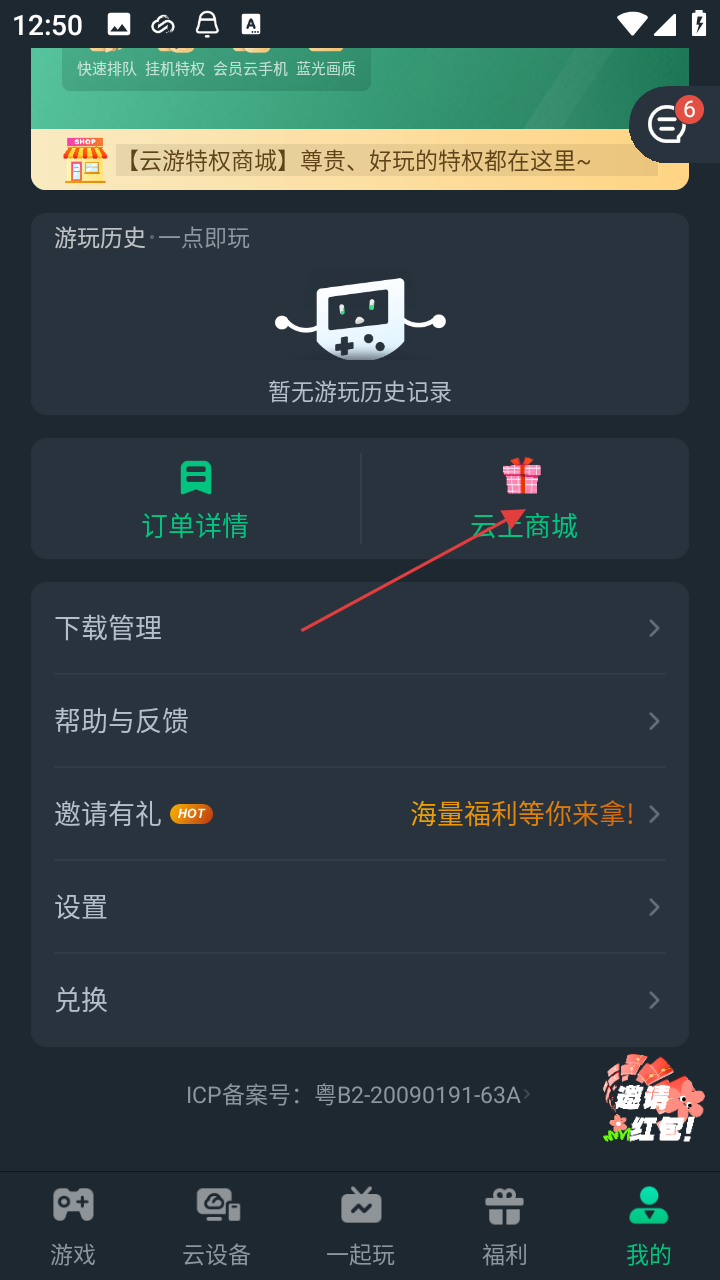
Task: Switch to the 福利 tab
Action: pyautogui.click(x=505, y=1225)
